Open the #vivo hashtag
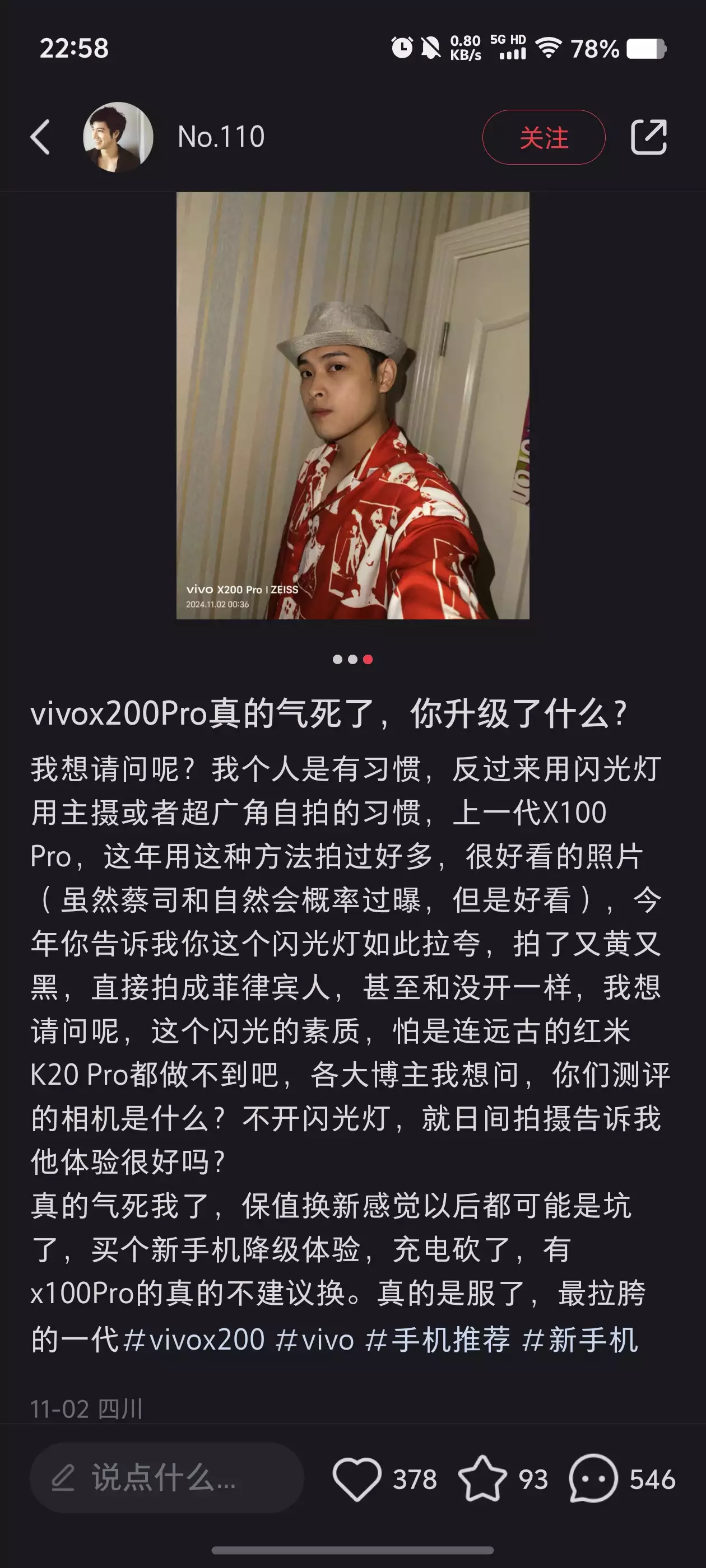Viewport: 706px width, 1568px height. [x=315, y=1340]
